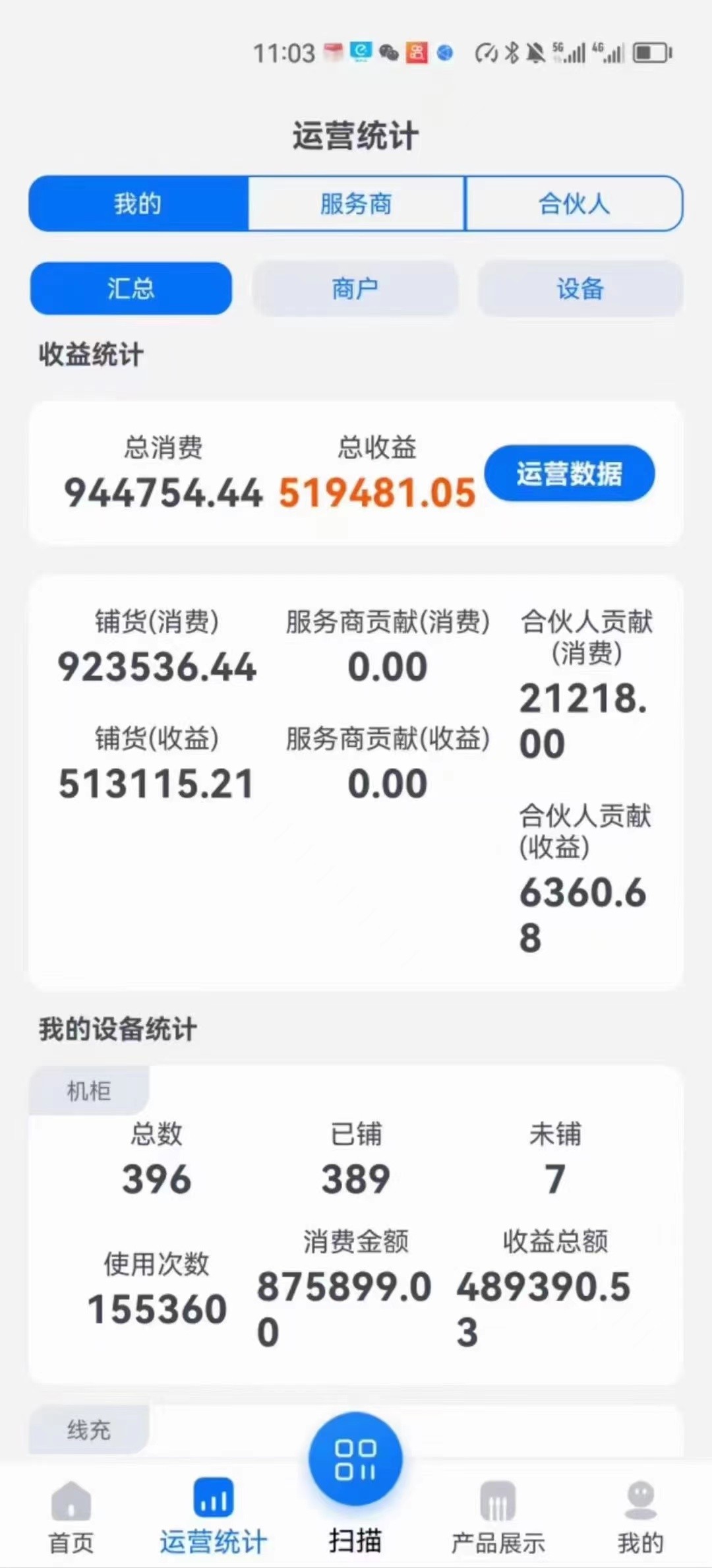
Task: Select the 我的 segment at top
Action: point(138,204)
